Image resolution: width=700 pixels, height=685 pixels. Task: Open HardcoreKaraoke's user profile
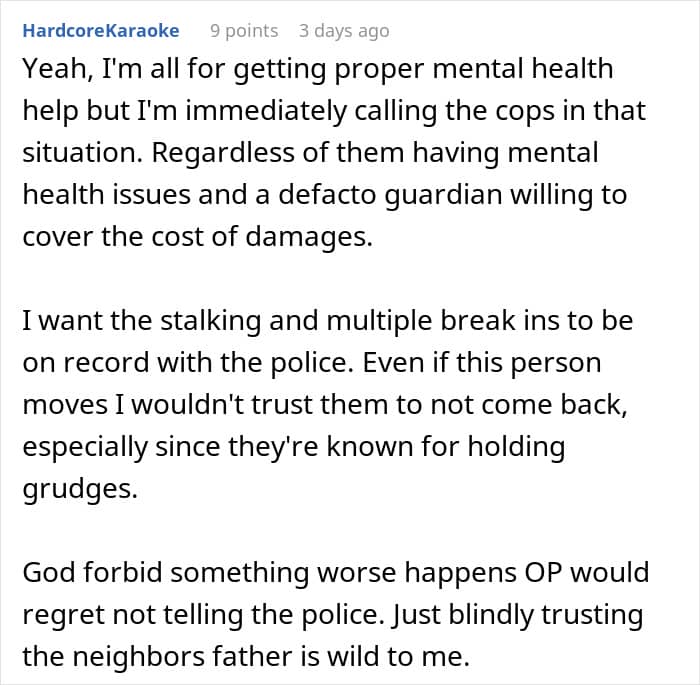point(101,31)
